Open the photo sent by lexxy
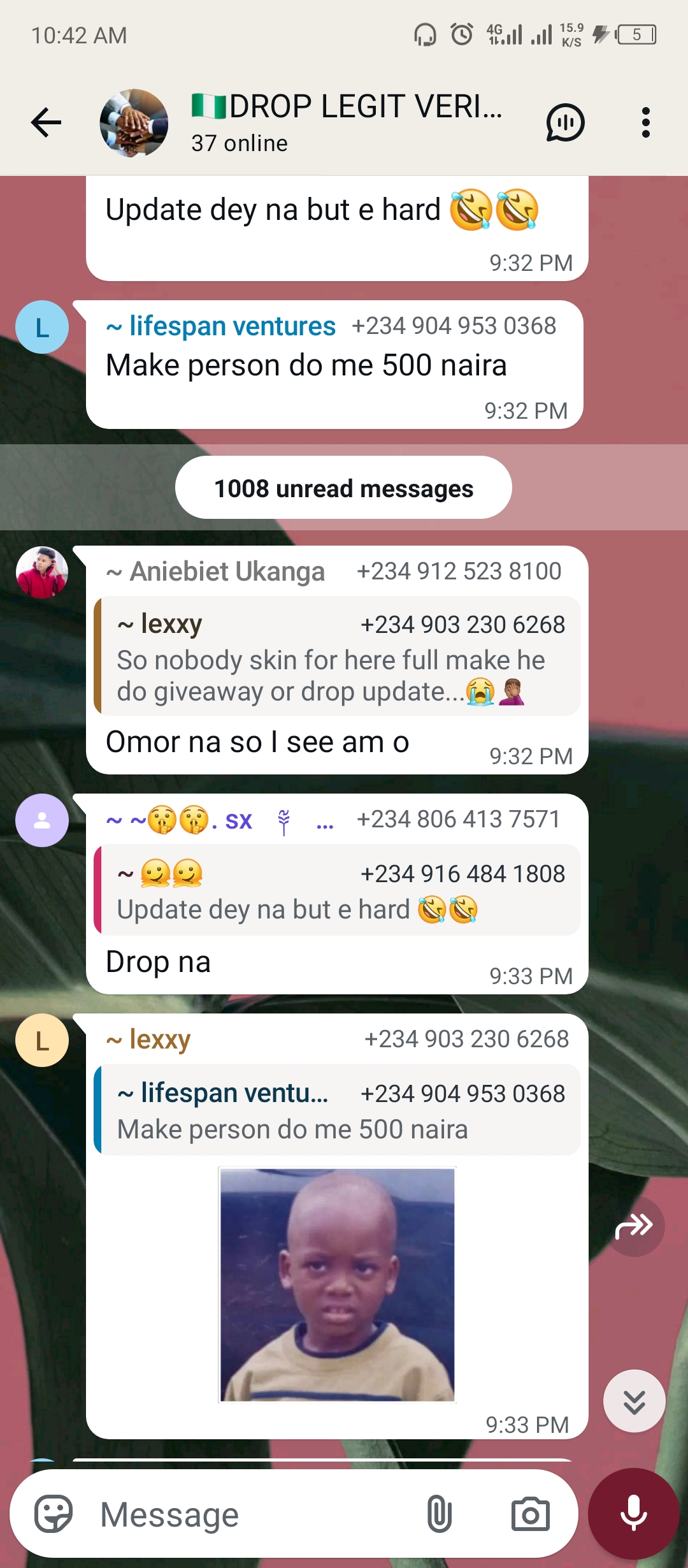 coord(337,1284)
